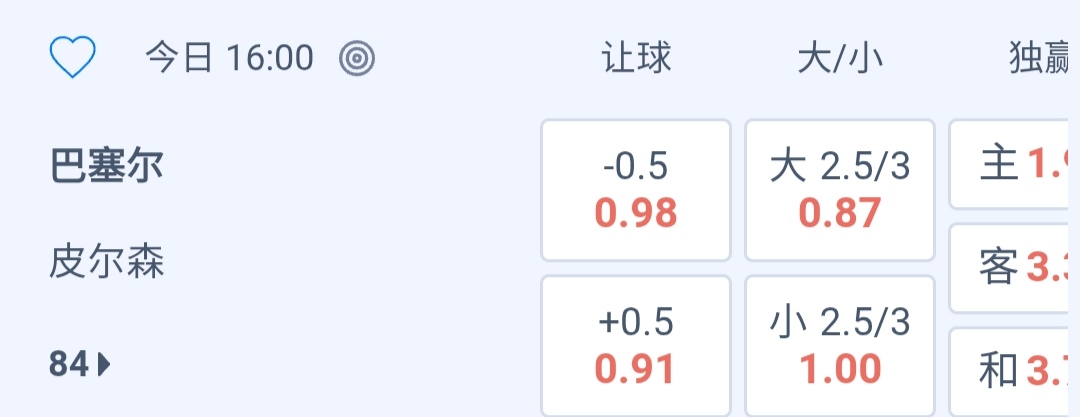Pick the 客 away win odds

point(1014,268)
